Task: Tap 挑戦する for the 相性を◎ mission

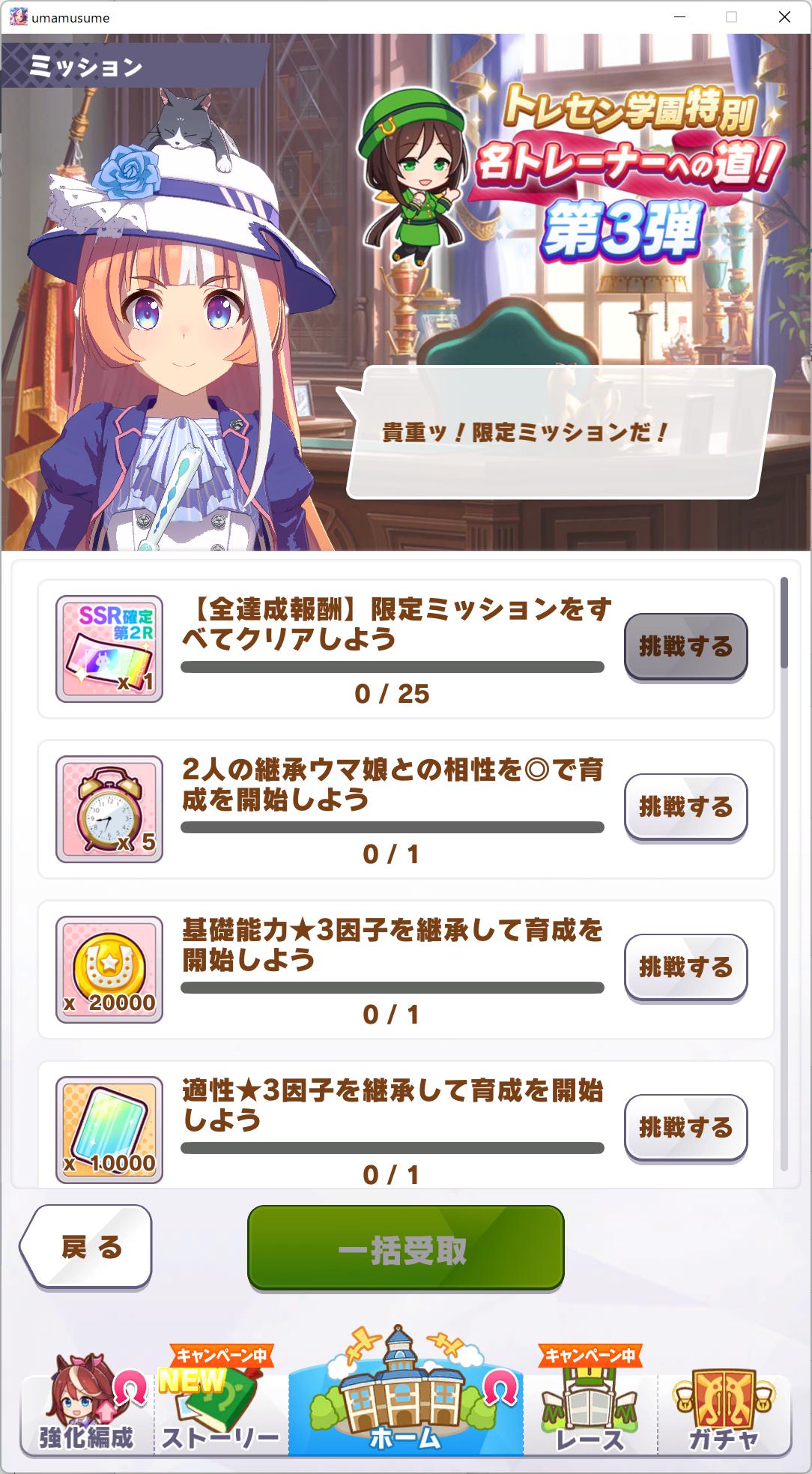Action: [x=685, y=806]
